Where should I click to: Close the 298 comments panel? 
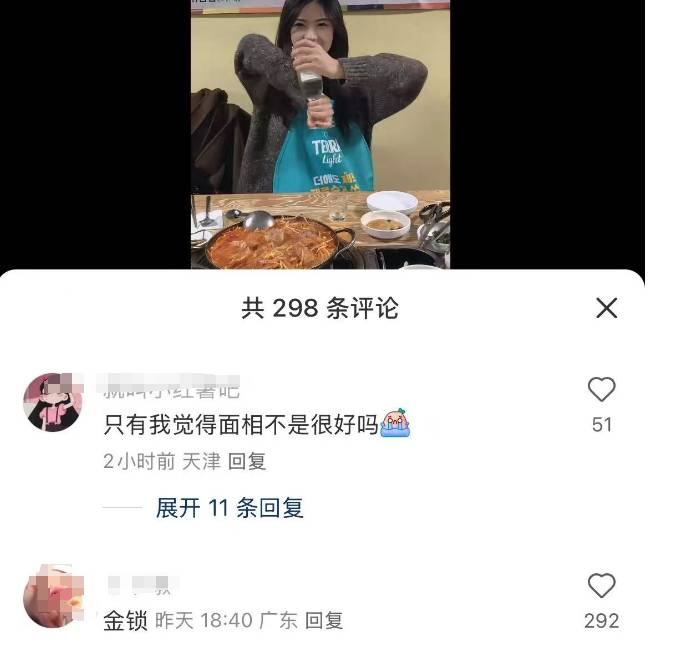(606, 308)
